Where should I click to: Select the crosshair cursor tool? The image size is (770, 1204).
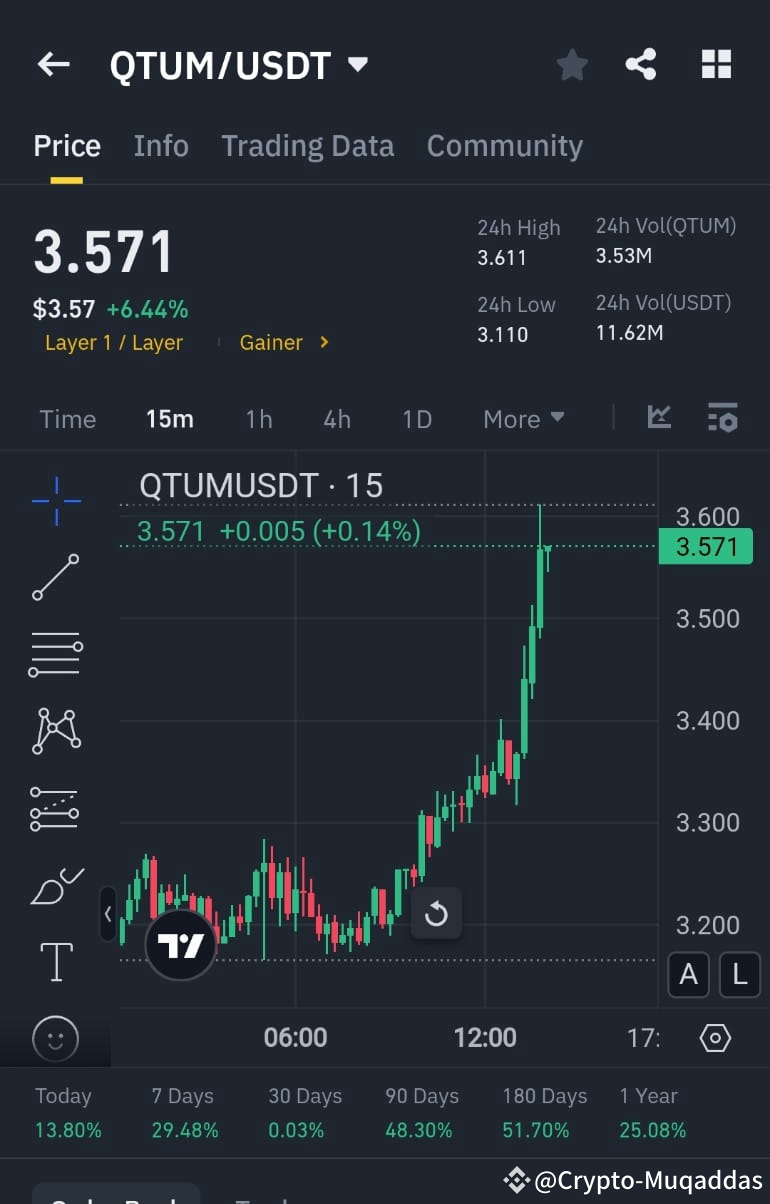point(55,501)
